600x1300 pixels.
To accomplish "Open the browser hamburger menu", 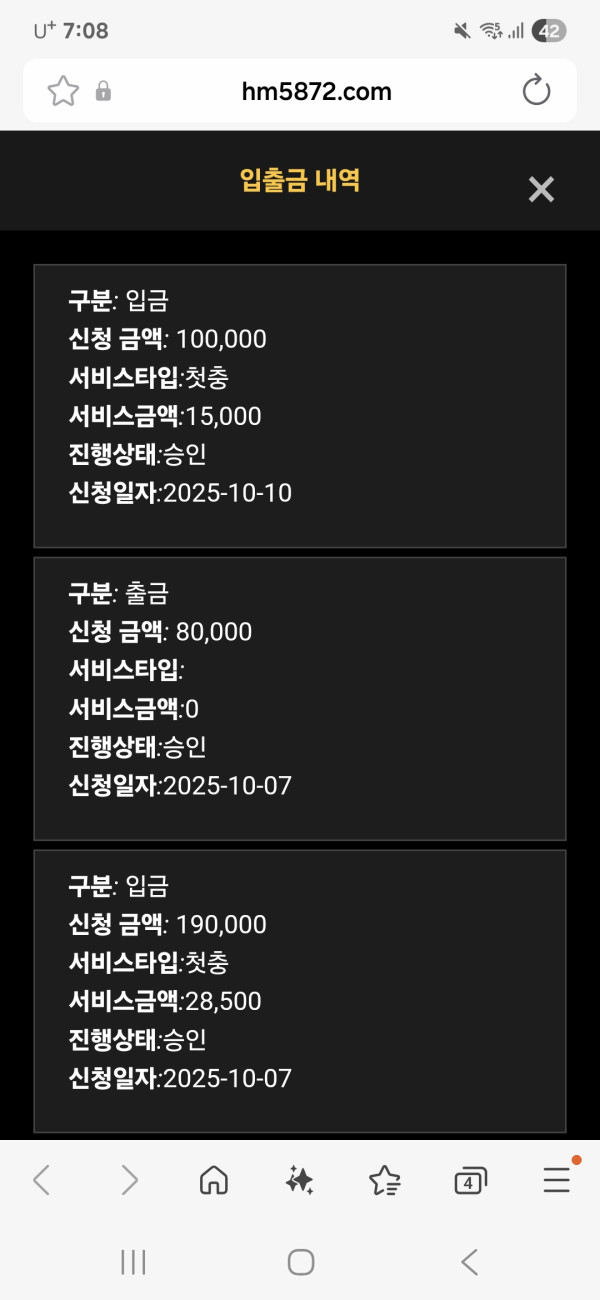I will tap(557, 1181).
